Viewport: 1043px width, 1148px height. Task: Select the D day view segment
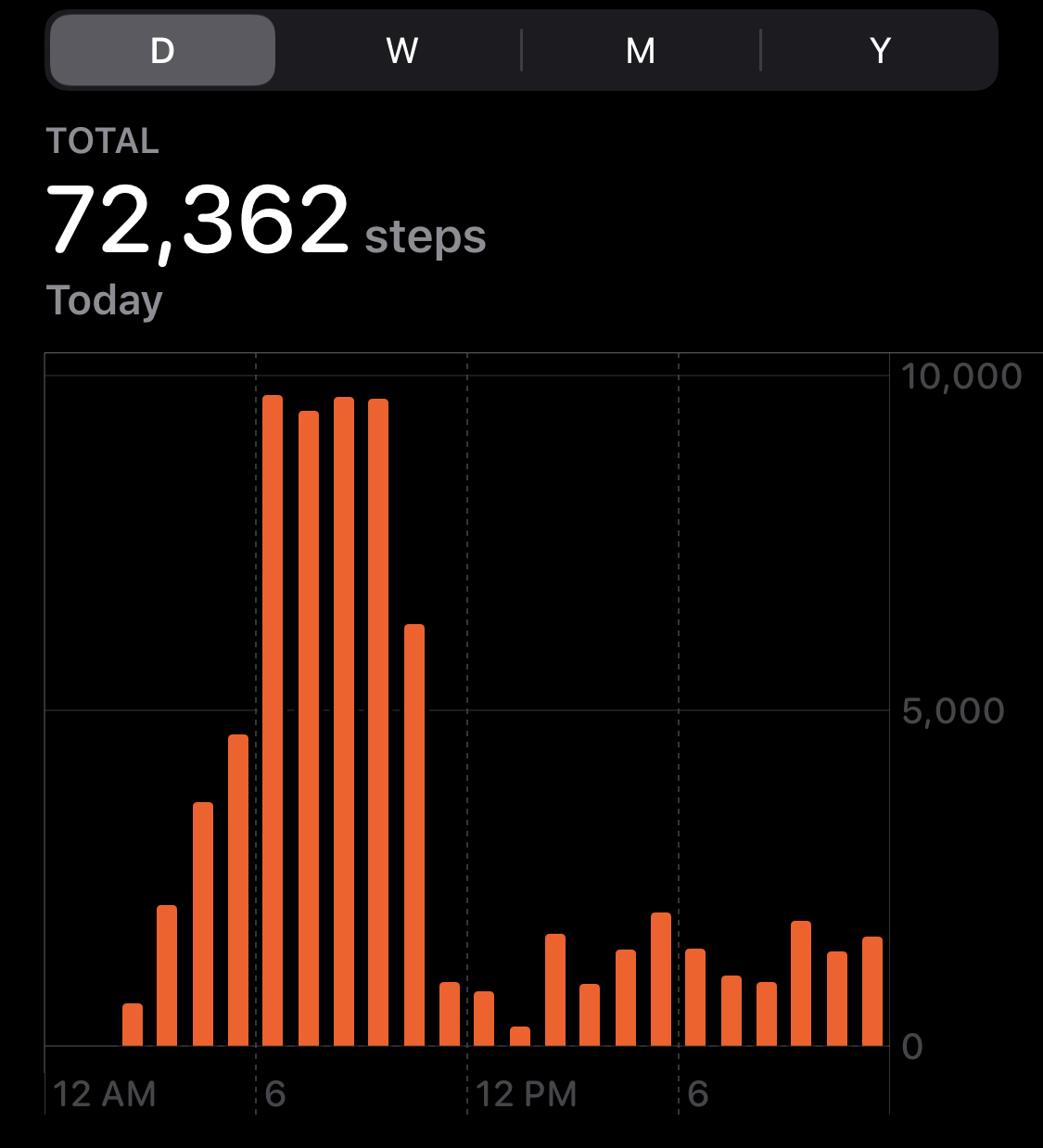click(x=162, y=50)
